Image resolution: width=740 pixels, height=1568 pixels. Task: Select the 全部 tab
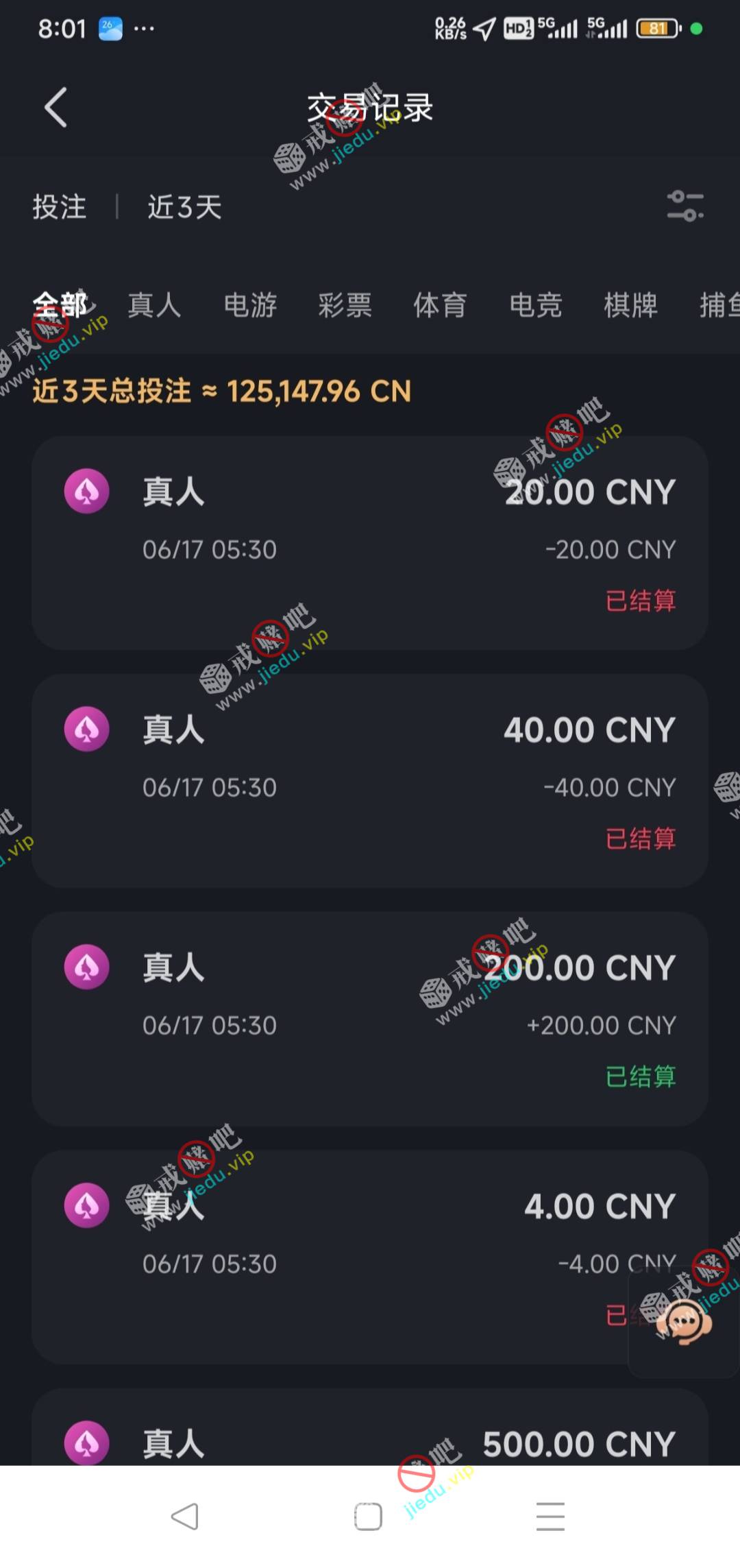tap(60, 305)
